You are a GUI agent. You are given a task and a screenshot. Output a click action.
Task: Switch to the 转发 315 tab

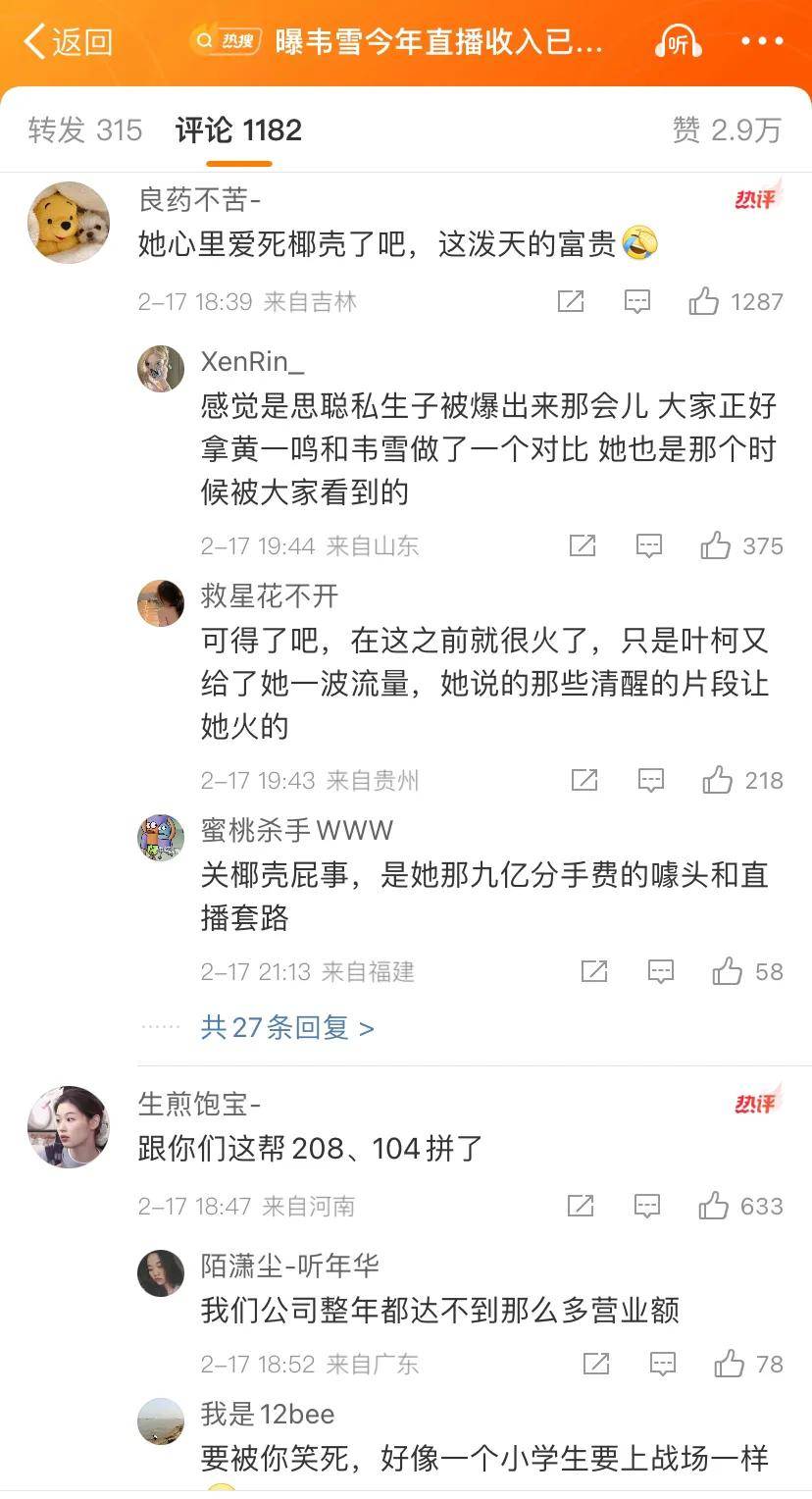(85, 130)
